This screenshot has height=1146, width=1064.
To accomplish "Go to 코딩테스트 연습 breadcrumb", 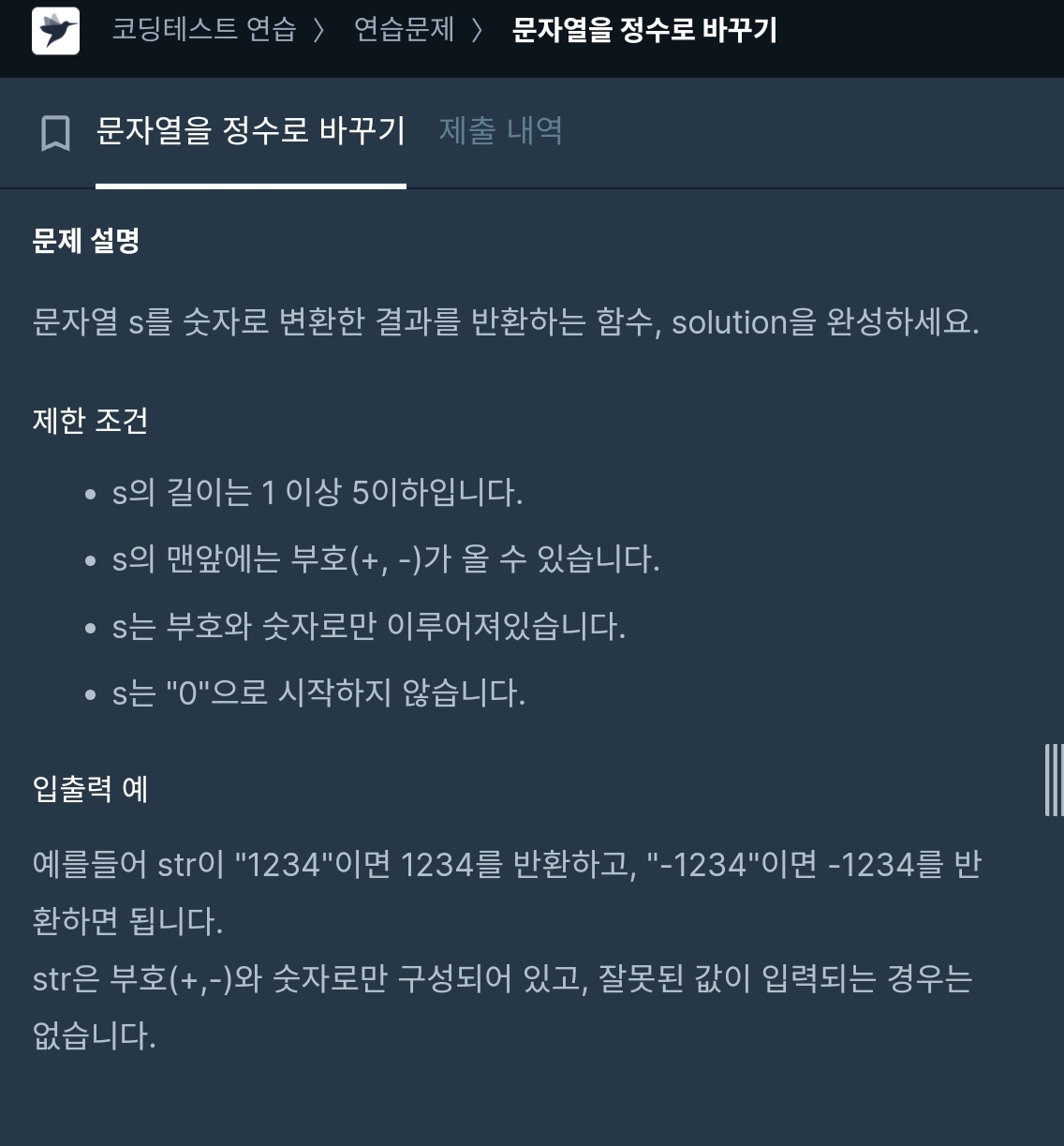I will pyautogui.click(x=203, y=30).
